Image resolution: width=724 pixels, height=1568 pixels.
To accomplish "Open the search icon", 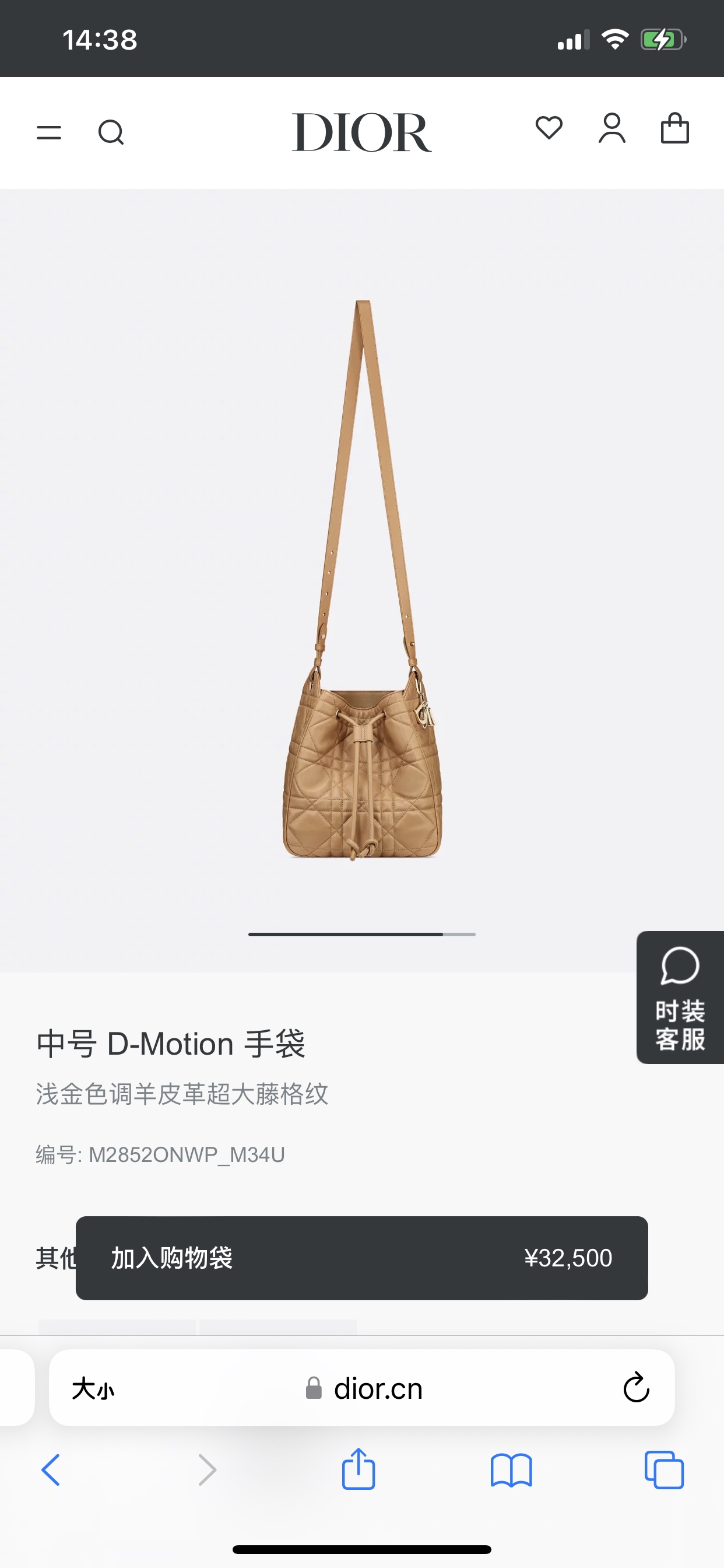I will click(x=111, y=132).
